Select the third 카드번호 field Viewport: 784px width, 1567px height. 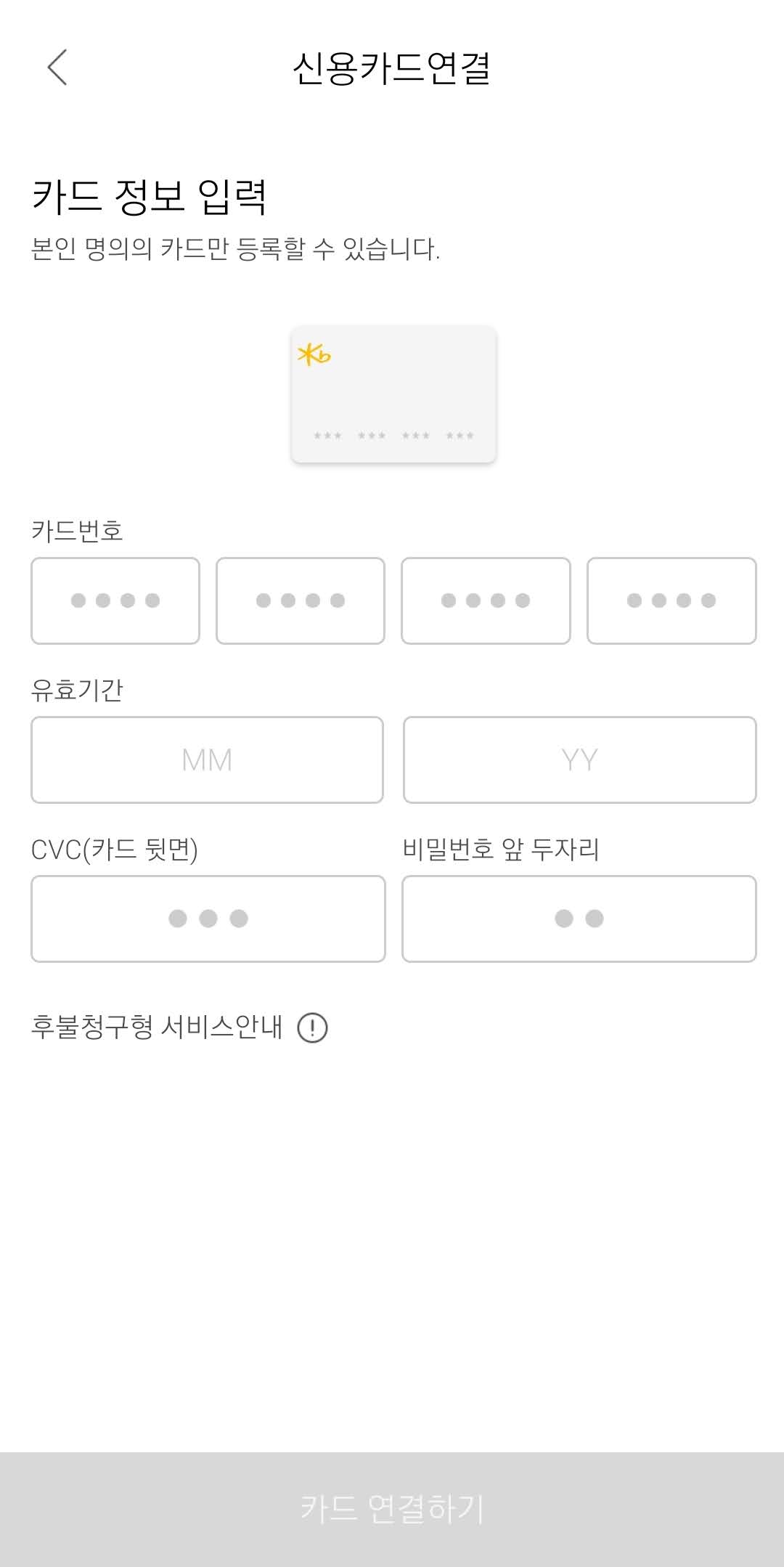[x=486, y=601]
